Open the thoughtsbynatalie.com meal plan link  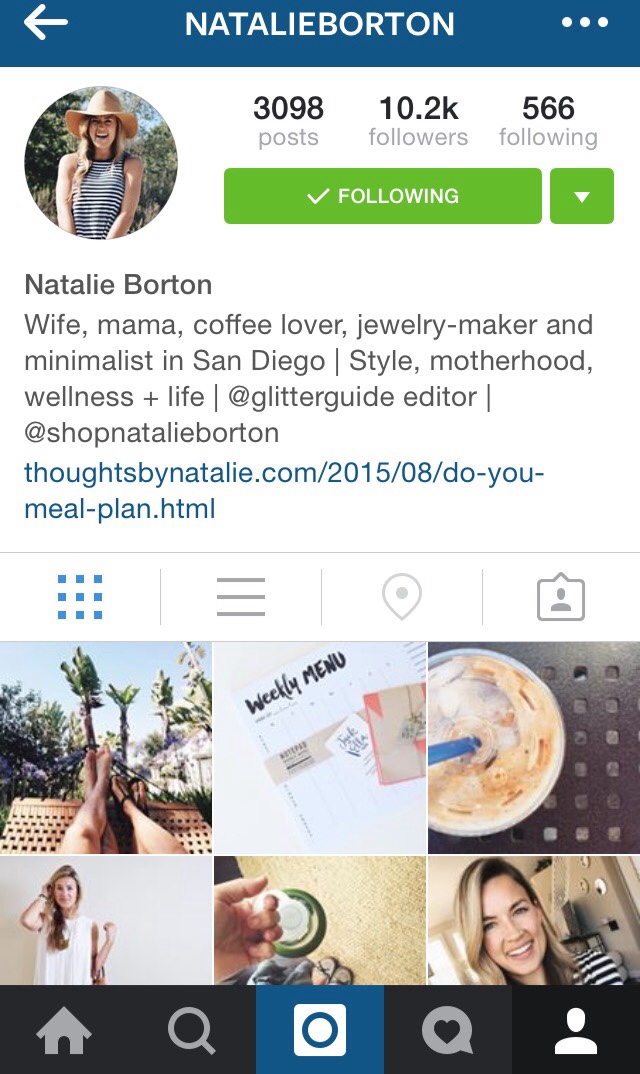(284, 490)
